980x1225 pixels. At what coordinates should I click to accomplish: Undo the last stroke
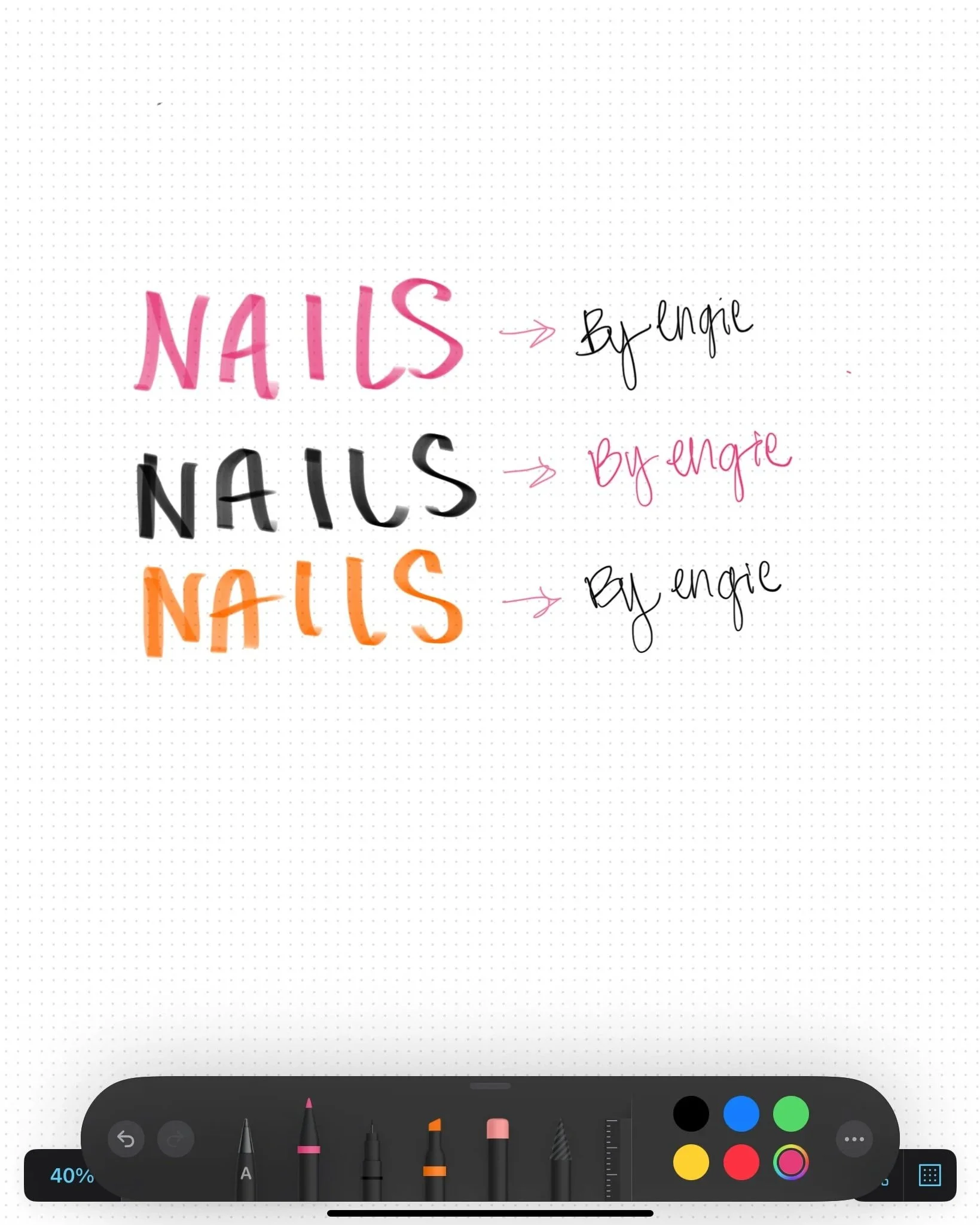(x=126, y=1139)
